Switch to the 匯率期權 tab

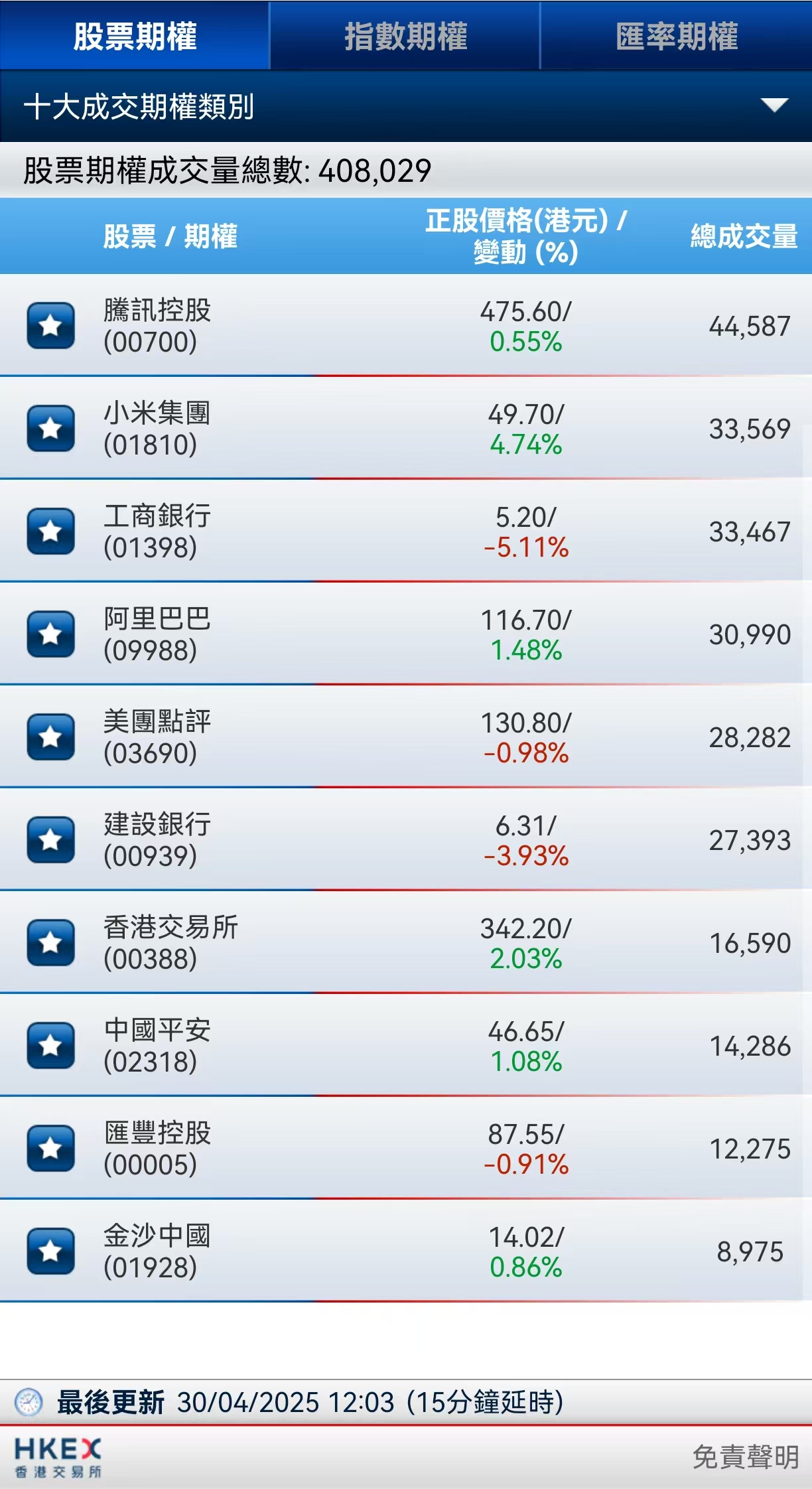click(x=676, y=36)
